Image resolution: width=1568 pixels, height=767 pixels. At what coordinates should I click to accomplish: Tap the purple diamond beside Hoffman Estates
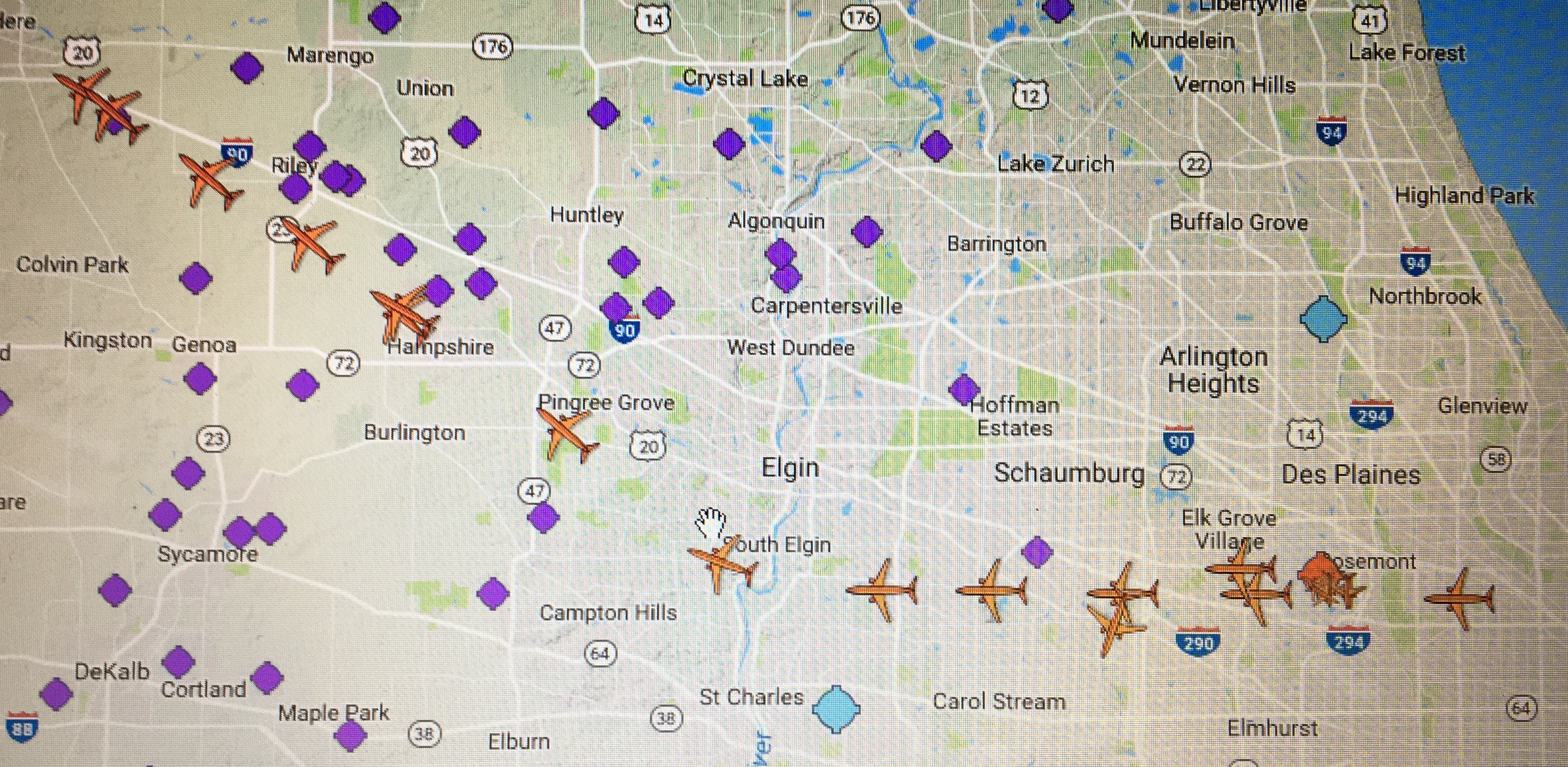tap(964, 390)
